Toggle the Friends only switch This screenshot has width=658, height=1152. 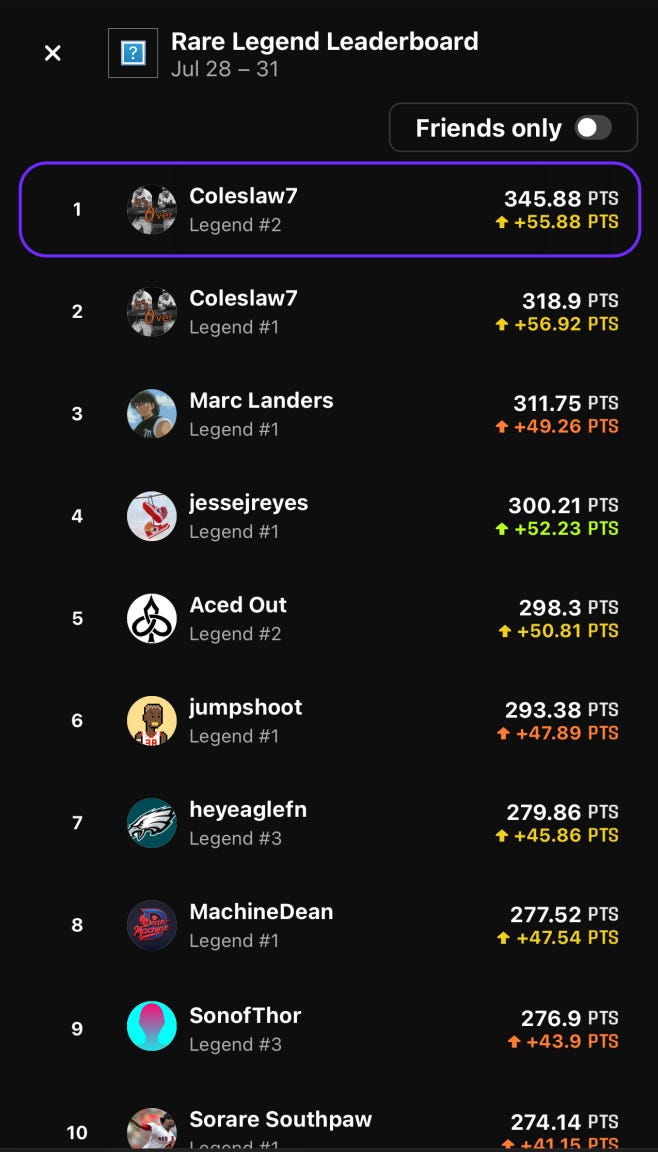tap(592, 128)
